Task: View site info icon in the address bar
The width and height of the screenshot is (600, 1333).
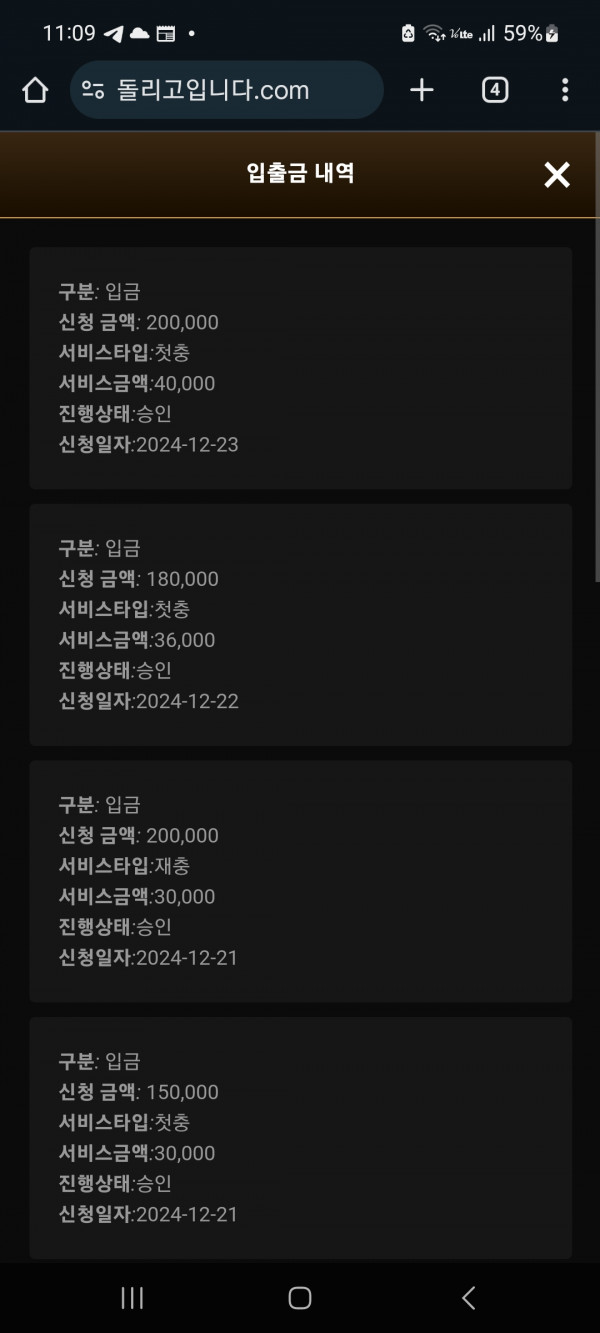Action: (93, 91)
